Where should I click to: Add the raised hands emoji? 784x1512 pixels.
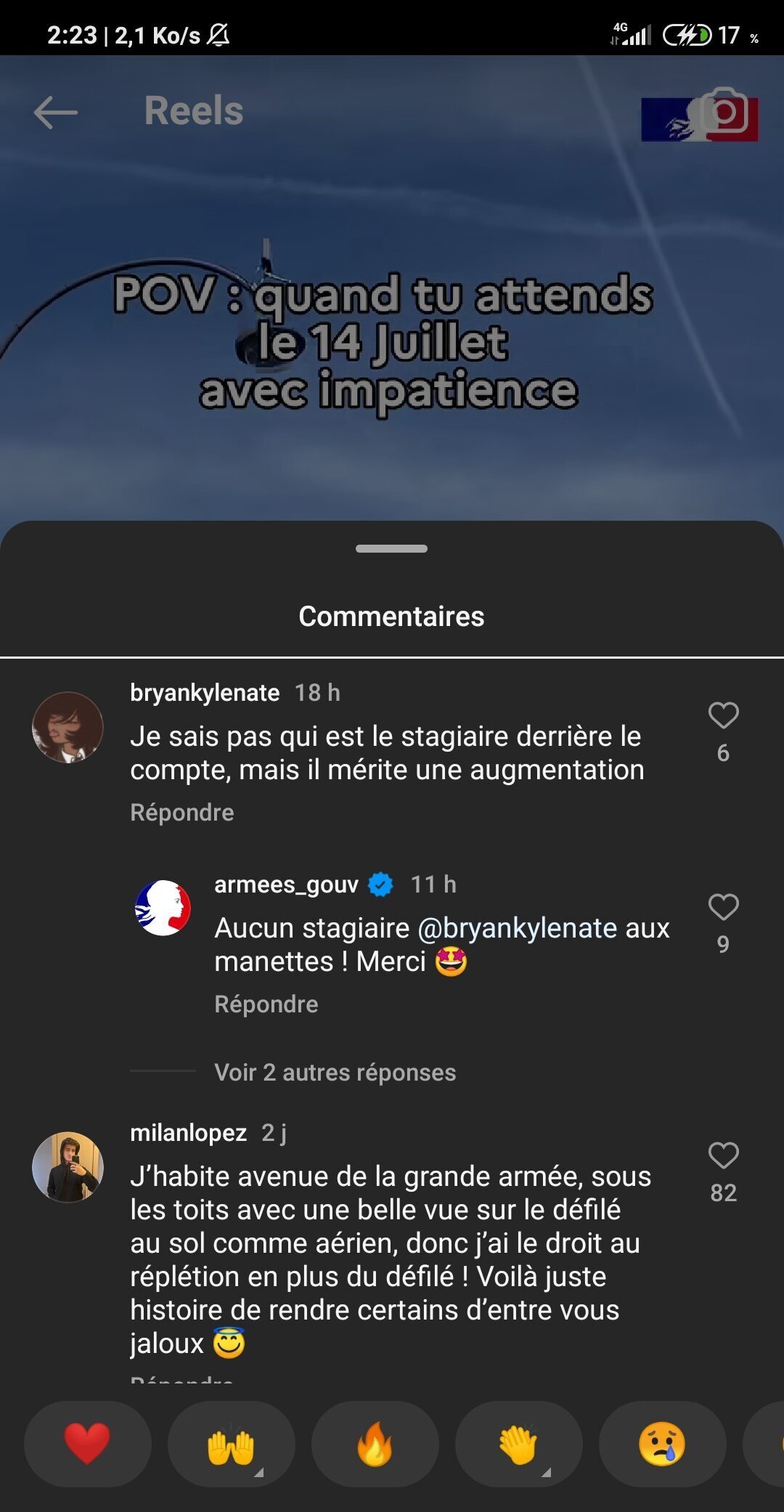pyautogui.click(x=231, y=1444)
